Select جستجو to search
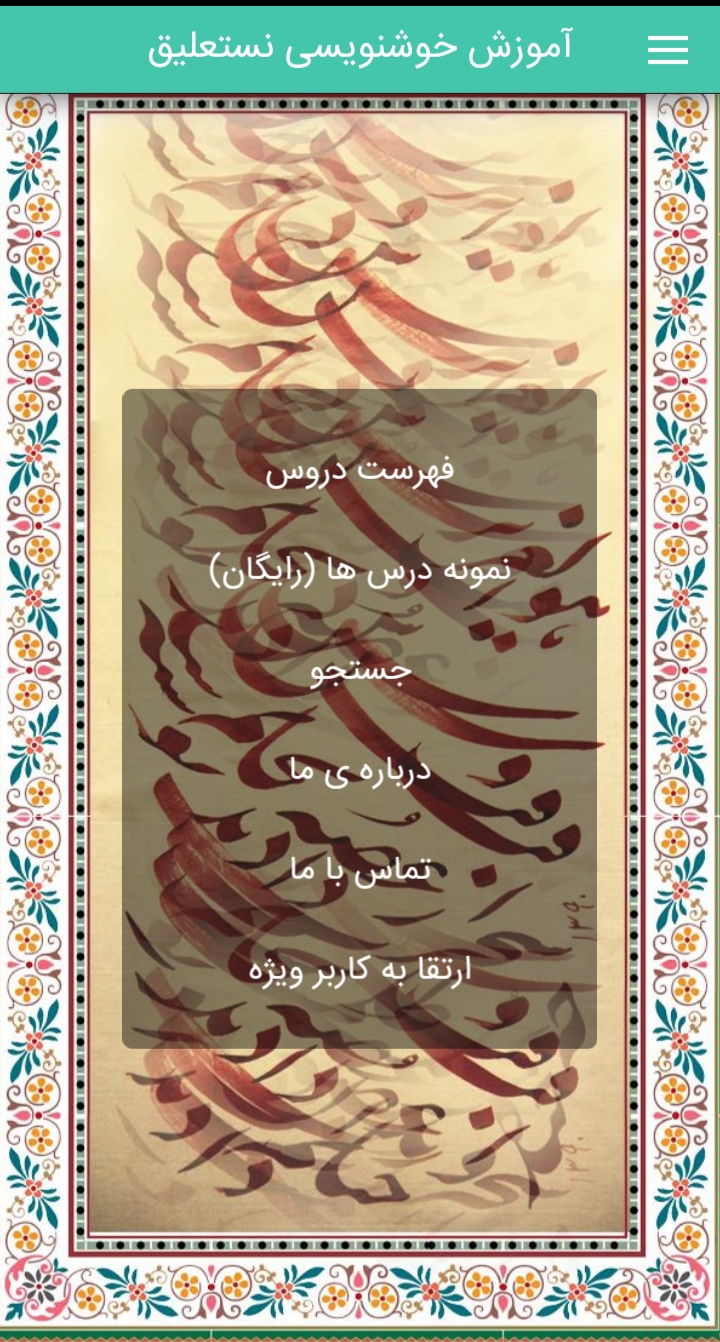 tap(360, 669)
